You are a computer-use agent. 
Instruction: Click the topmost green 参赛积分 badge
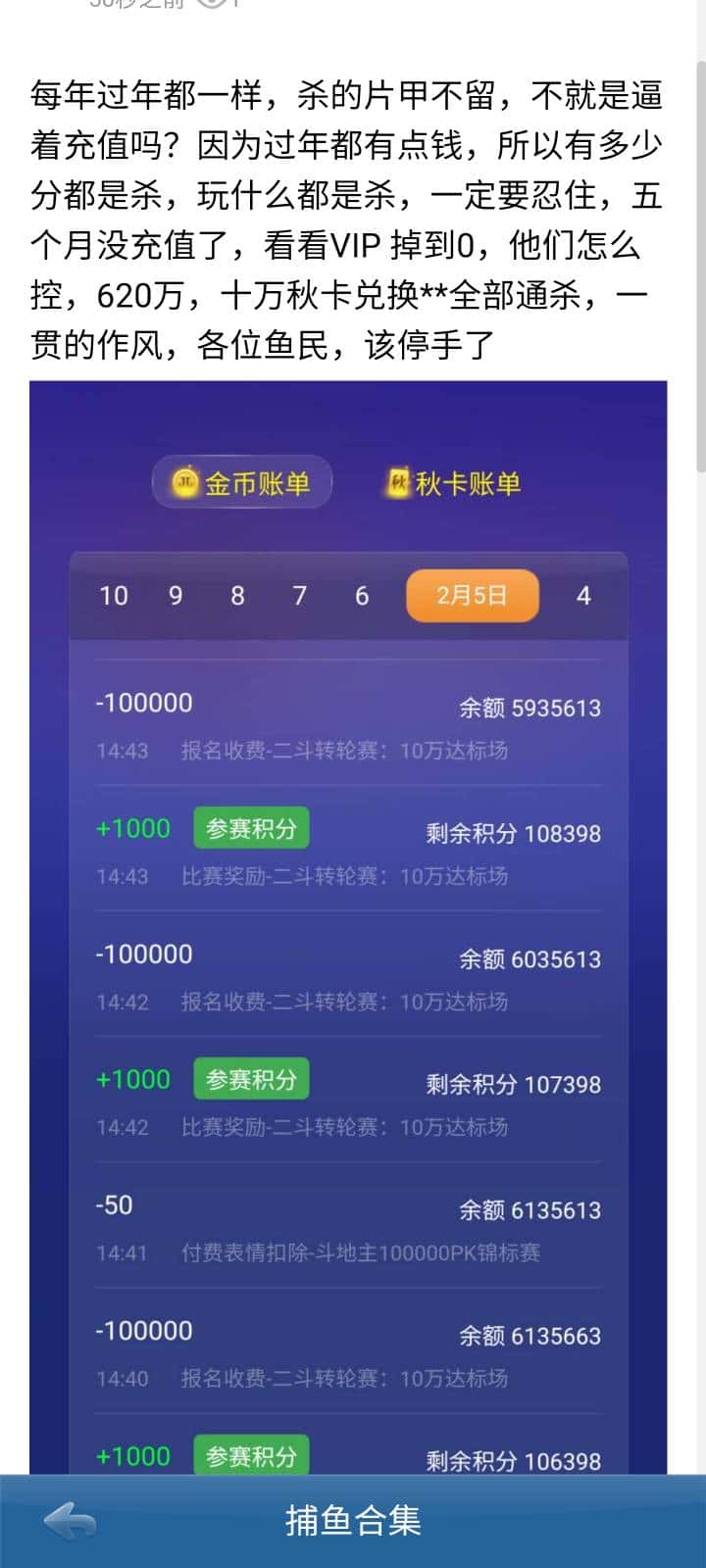pos(251,828)
